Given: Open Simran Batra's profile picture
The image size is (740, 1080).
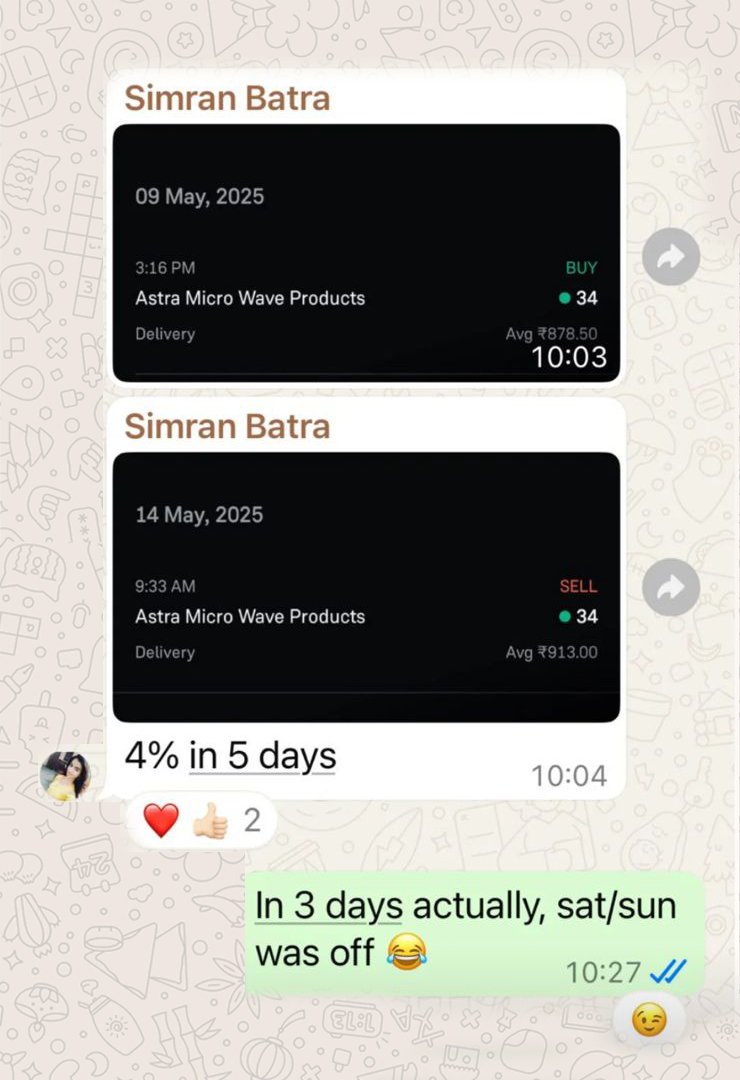Looking at the screenshot, I should [x=65, y=777].
